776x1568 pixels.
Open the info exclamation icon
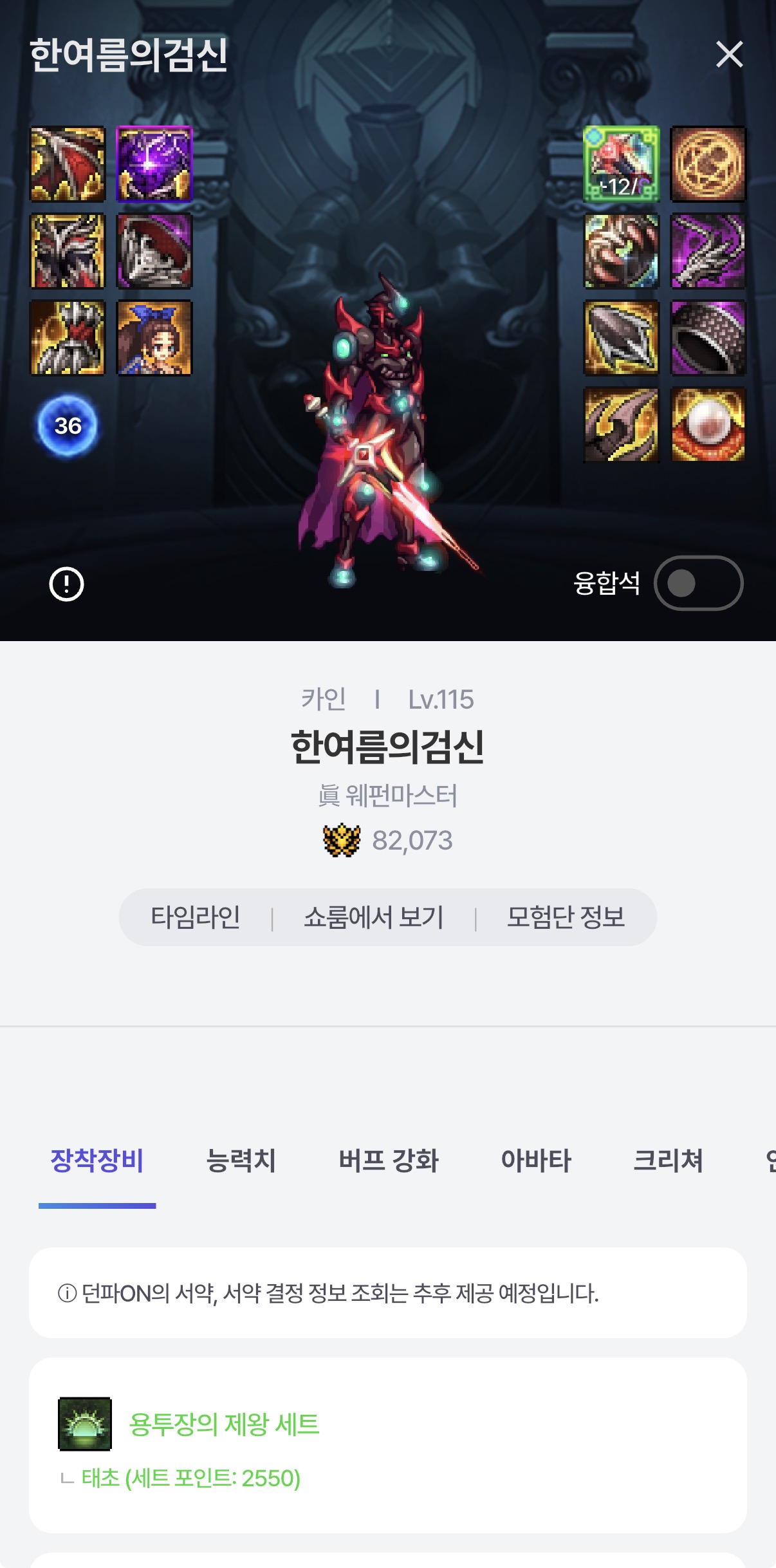[x=67, y=584]
